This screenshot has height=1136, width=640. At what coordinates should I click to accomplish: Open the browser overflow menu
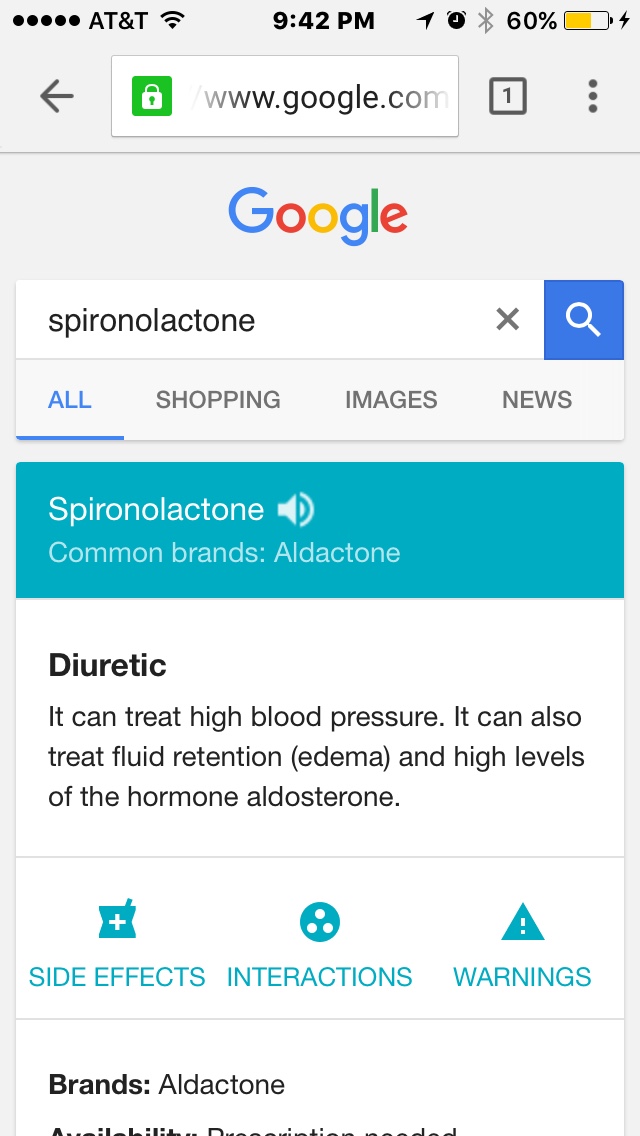tap(593, 96)
